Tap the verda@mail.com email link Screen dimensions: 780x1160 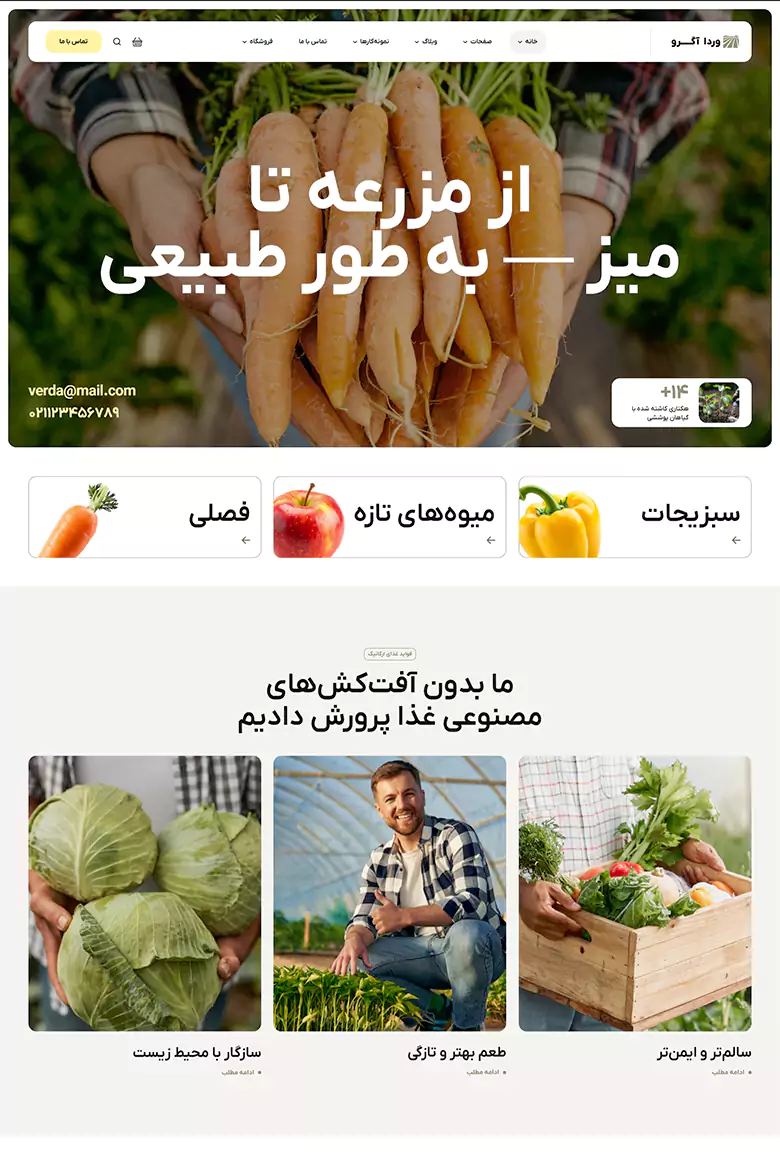click(82, 391)
